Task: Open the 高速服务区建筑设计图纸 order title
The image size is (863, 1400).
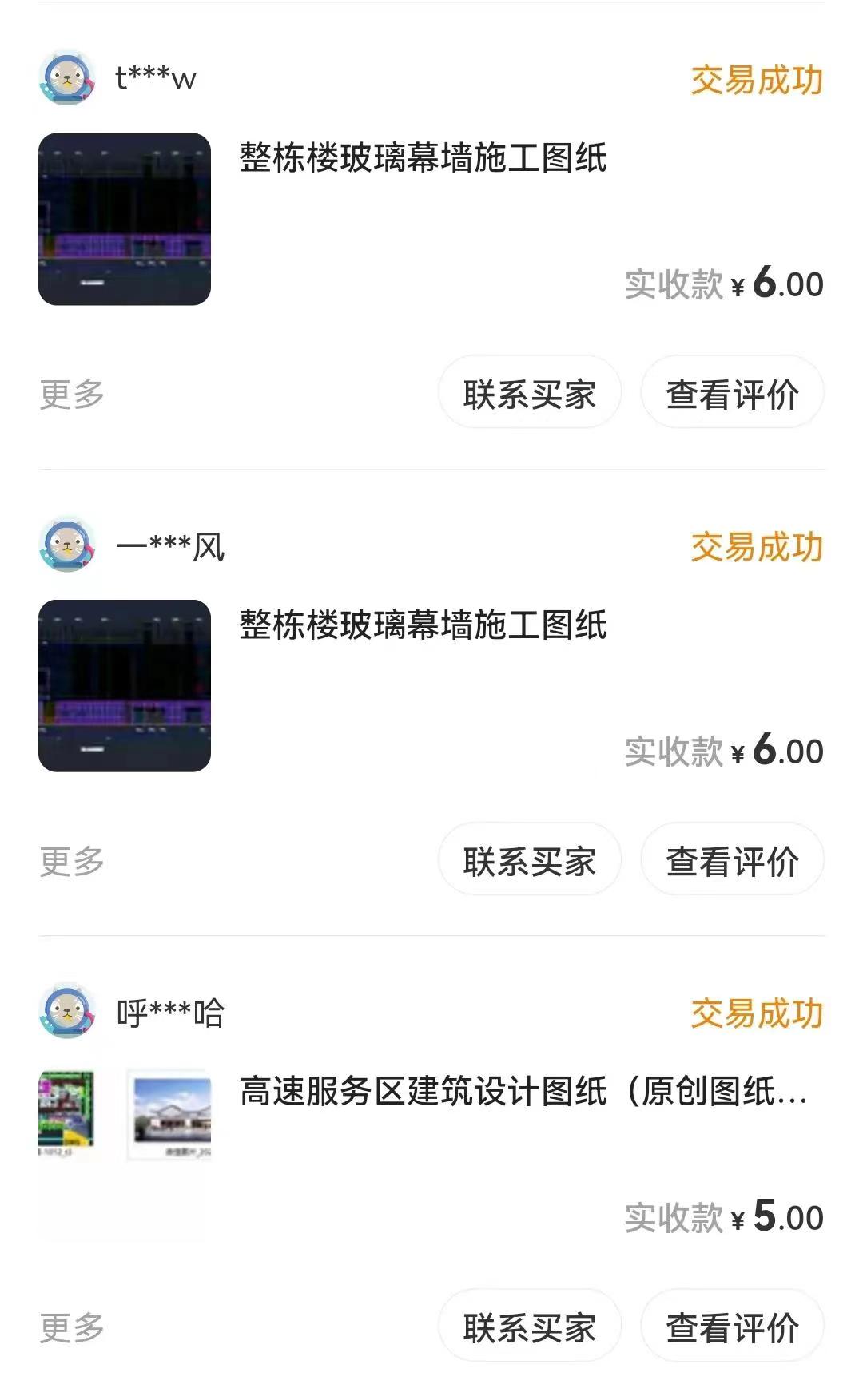Action: coord(523,1096)
